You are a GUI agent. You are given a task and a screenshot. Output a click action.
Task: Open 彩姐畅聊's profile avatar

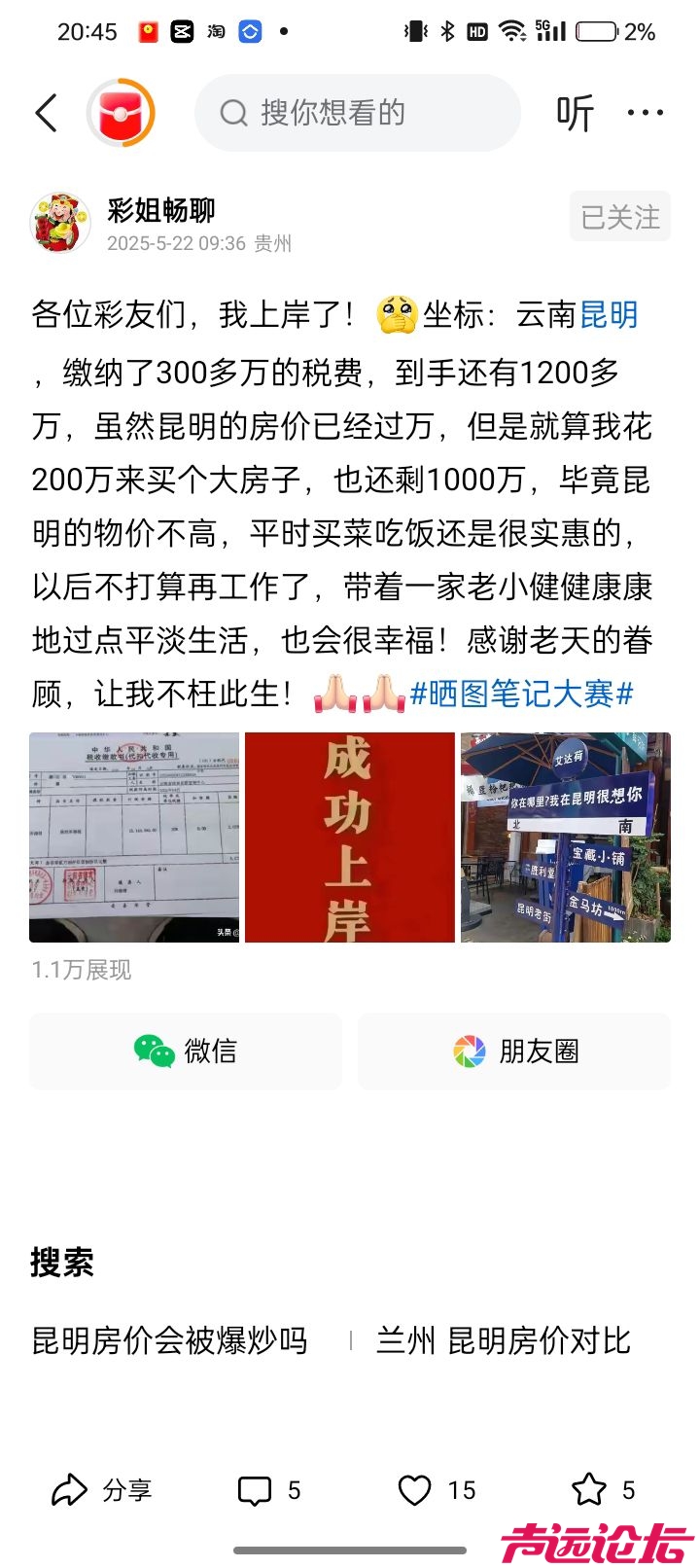click(x=61, y=223)
